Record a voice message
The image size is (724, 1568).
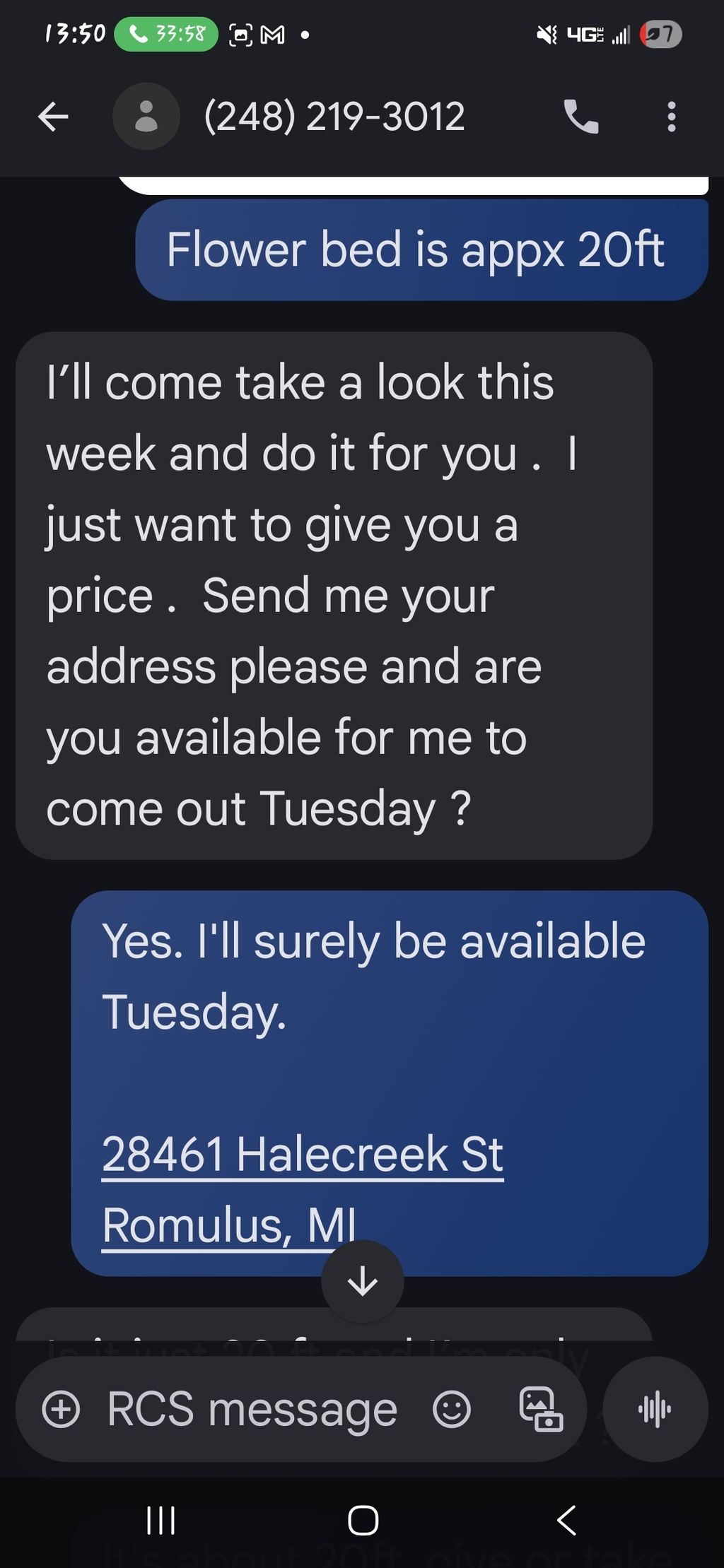655,1409
